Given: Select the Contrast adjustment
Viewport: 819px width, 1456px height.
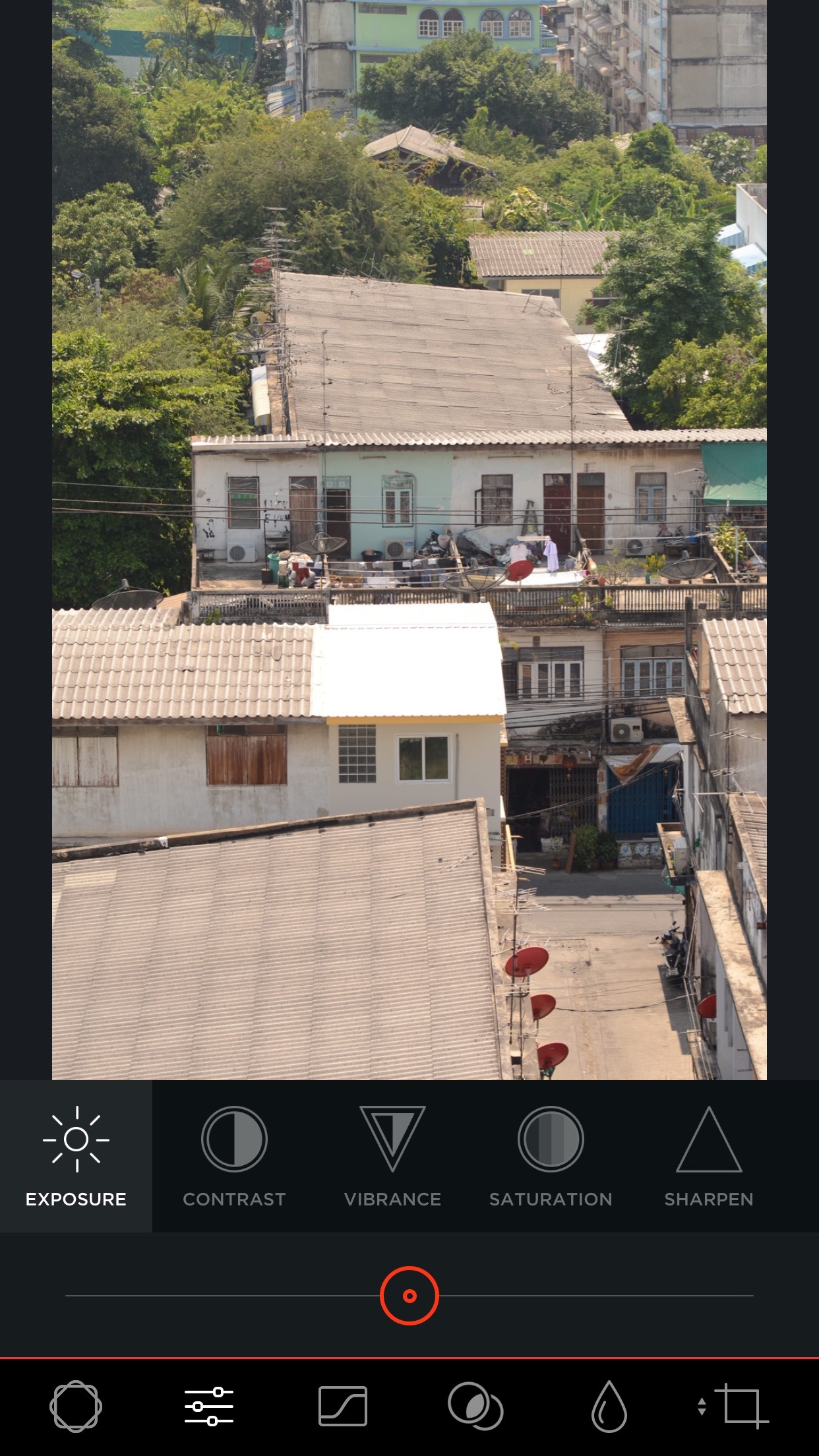Looking at the screenshot, I should pyautogui.click(x=234, y=1156).
